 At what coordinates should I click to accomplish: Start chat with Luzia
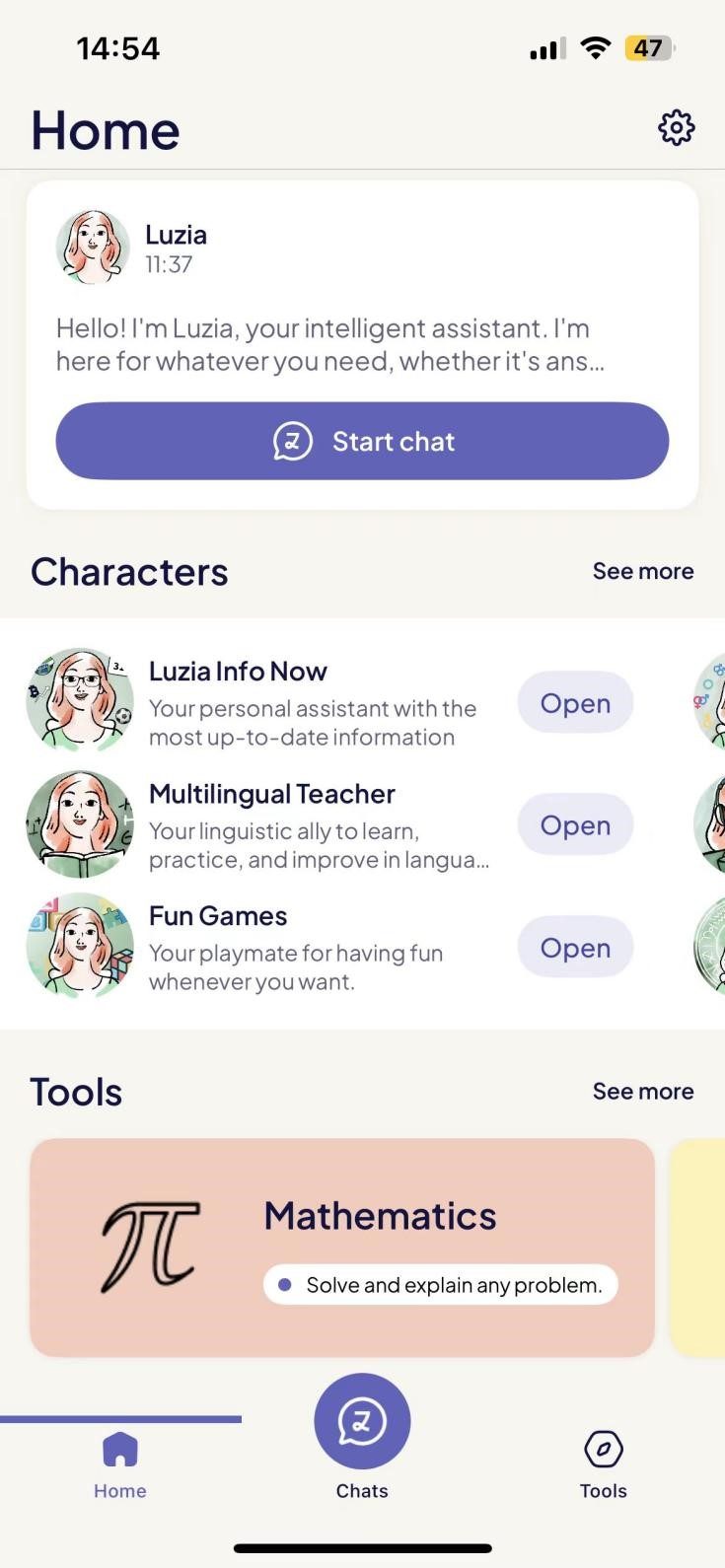362,441
